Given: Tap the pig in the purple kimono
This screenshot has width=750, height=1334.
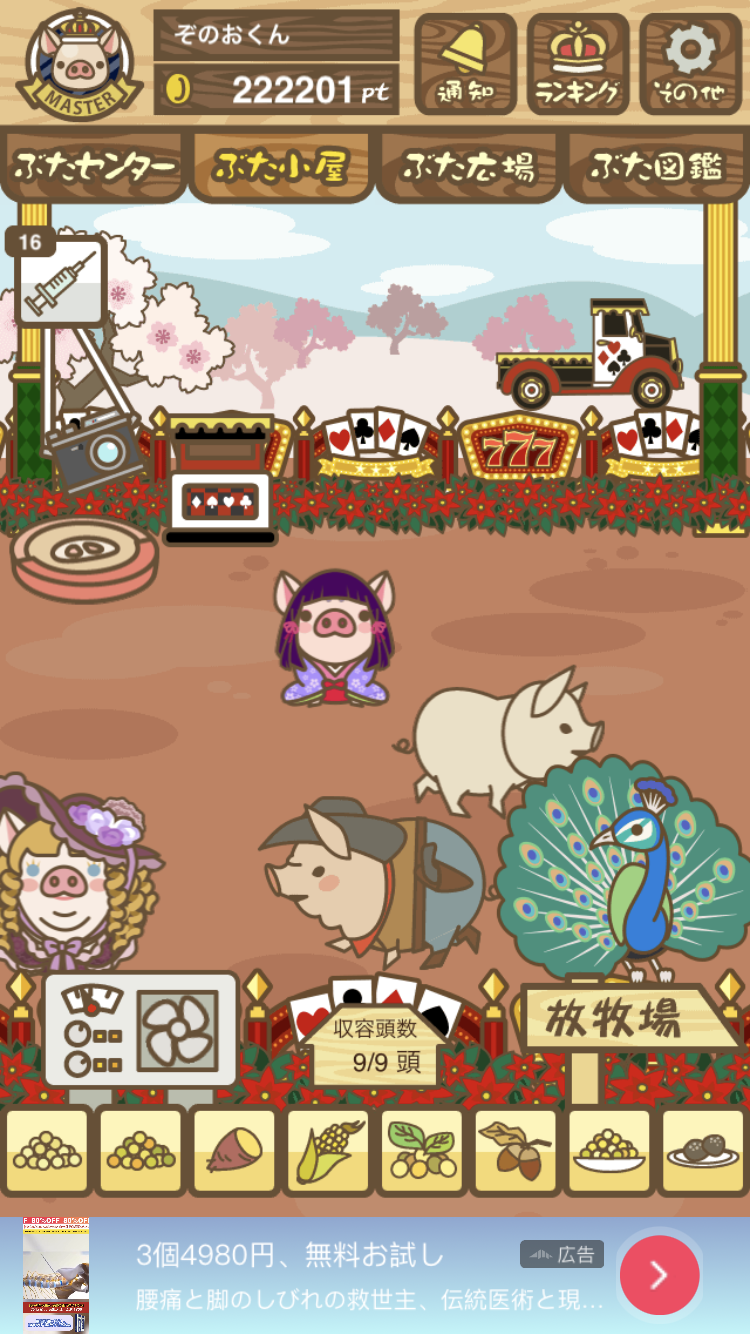Looking at the screenshot, I should click(334, 640).
